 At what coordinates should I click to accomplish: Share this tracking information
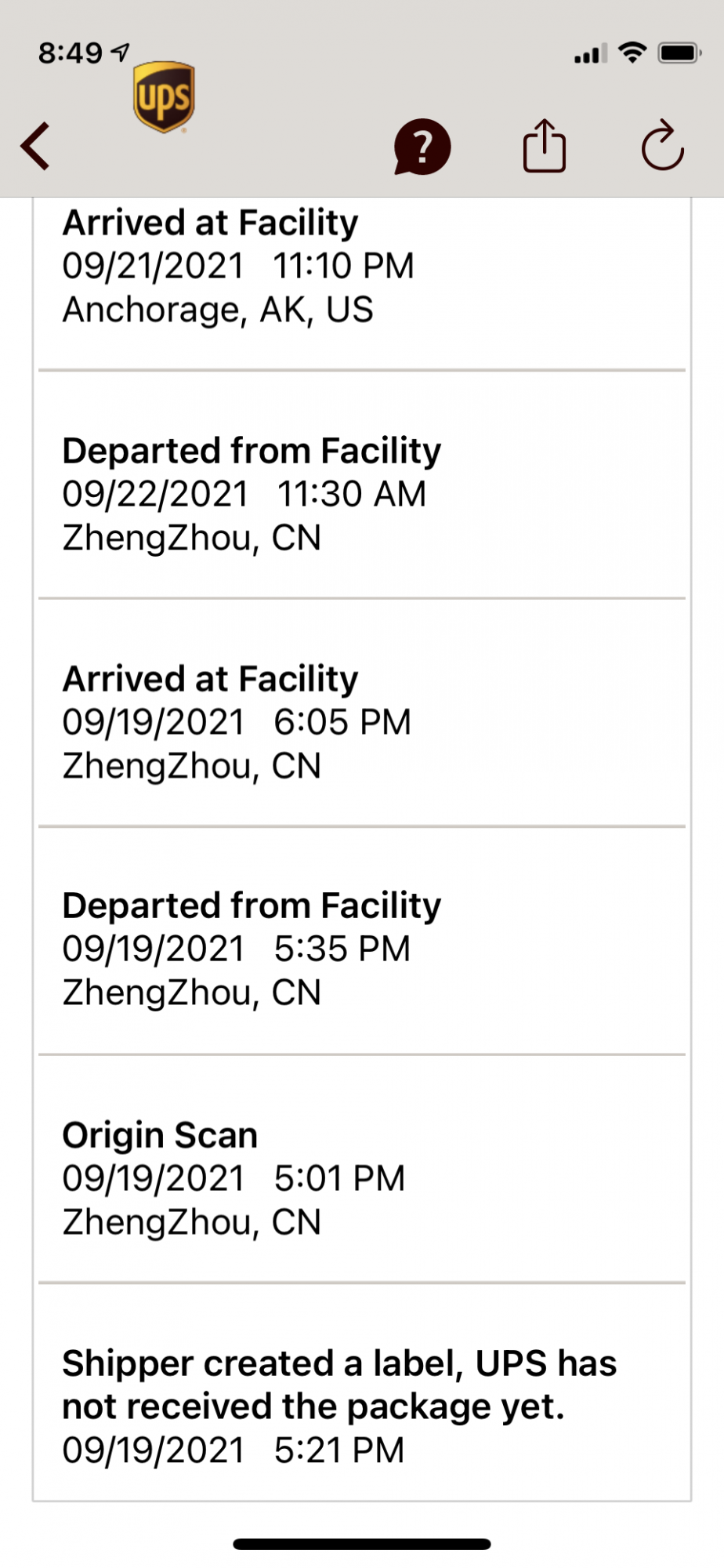(544, 146)
